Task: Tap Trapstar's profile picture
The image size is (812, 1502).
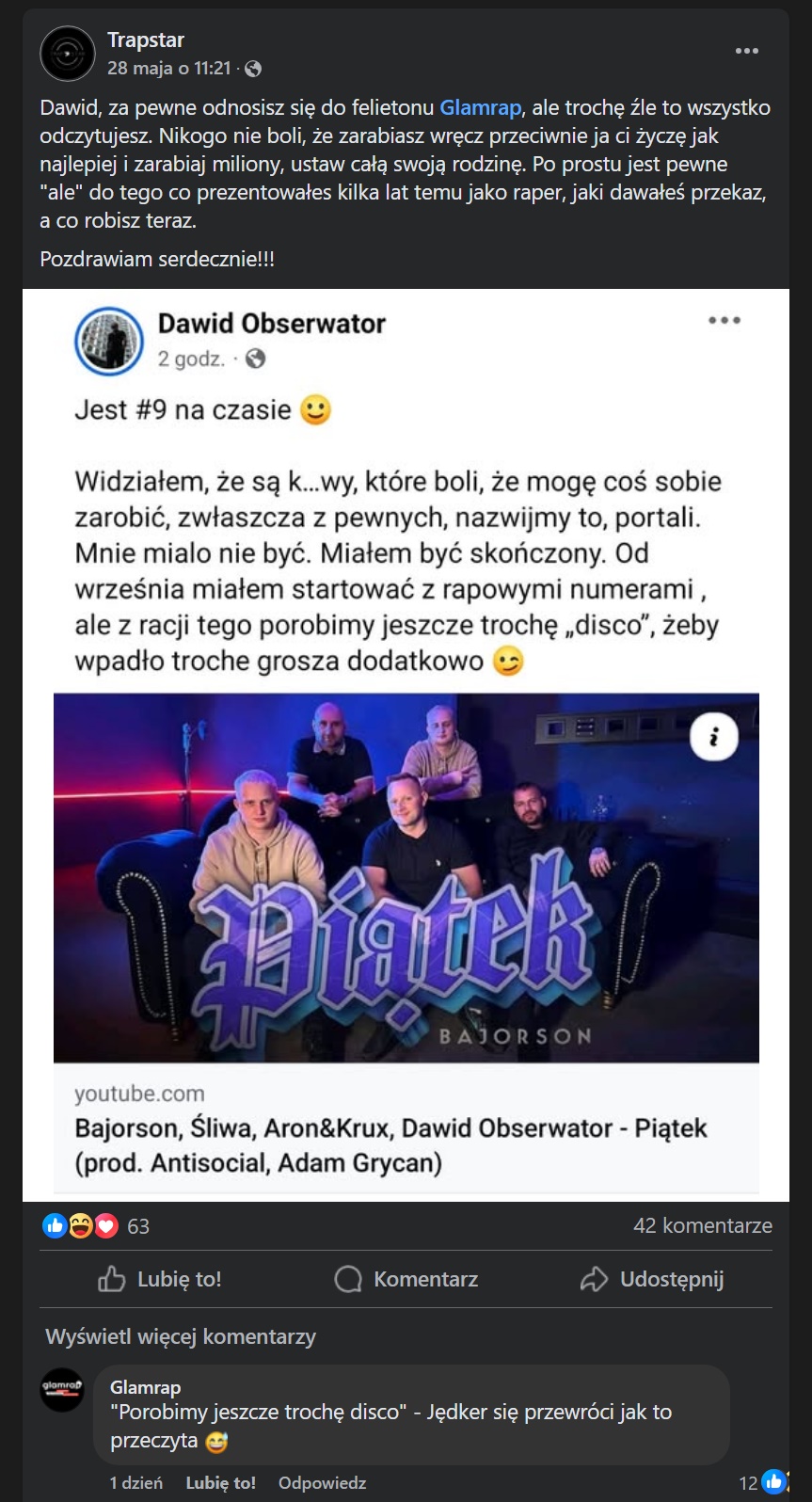Action: click(x=68, y=54)
